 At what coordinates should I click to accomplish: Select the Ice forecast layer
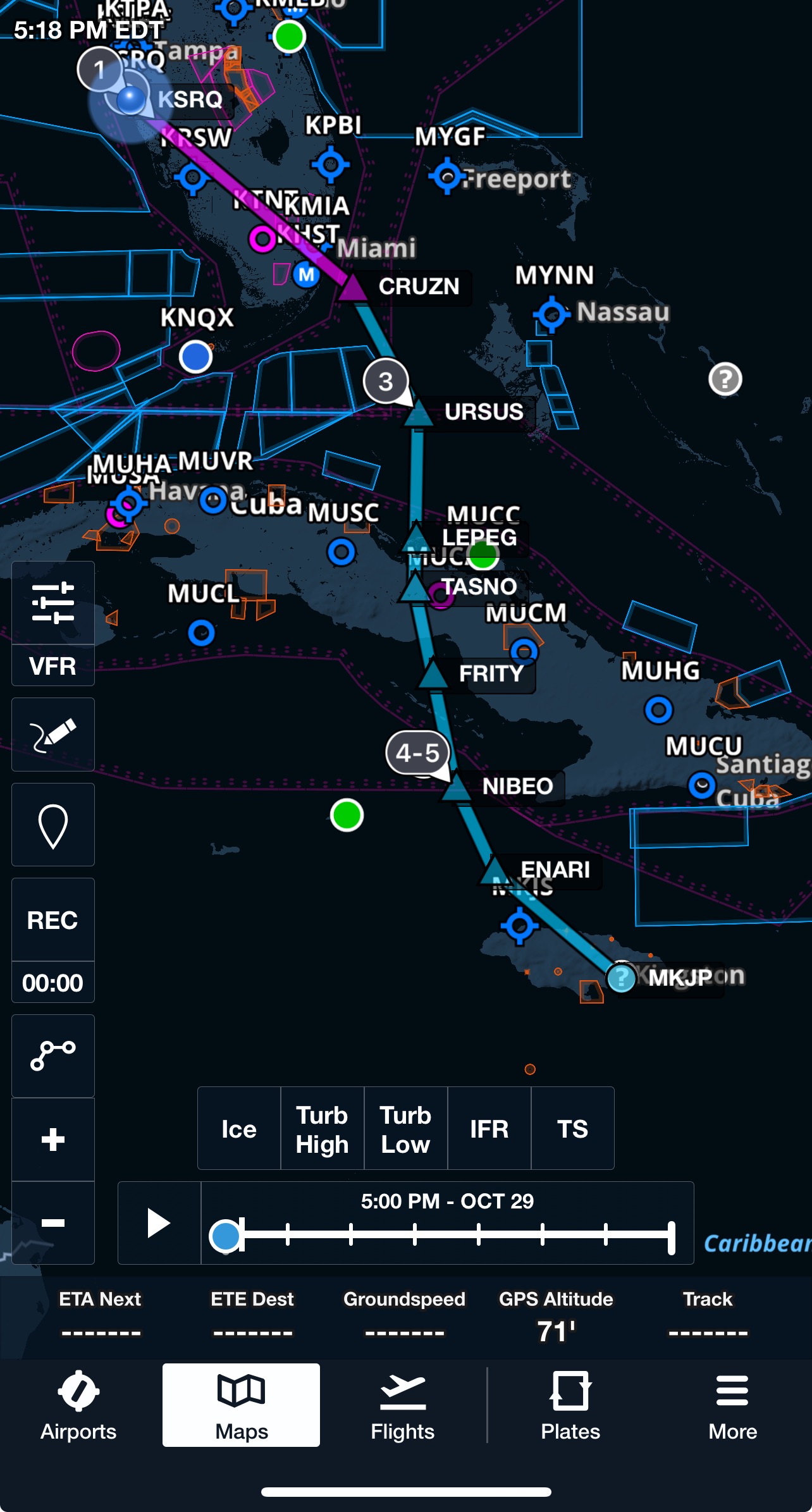point(239,1129)
